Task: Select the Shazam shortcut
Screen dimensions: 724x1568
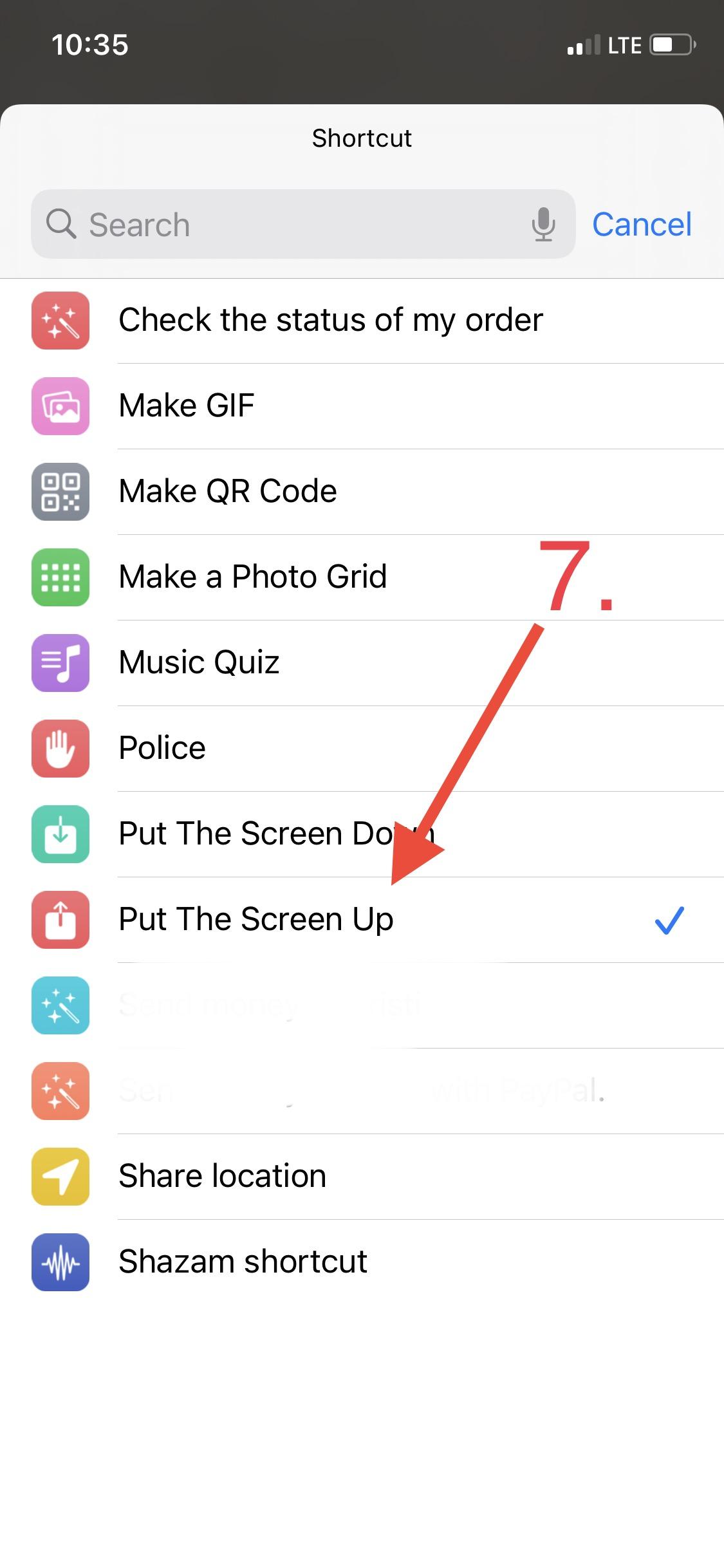Action: [243, 1262]
